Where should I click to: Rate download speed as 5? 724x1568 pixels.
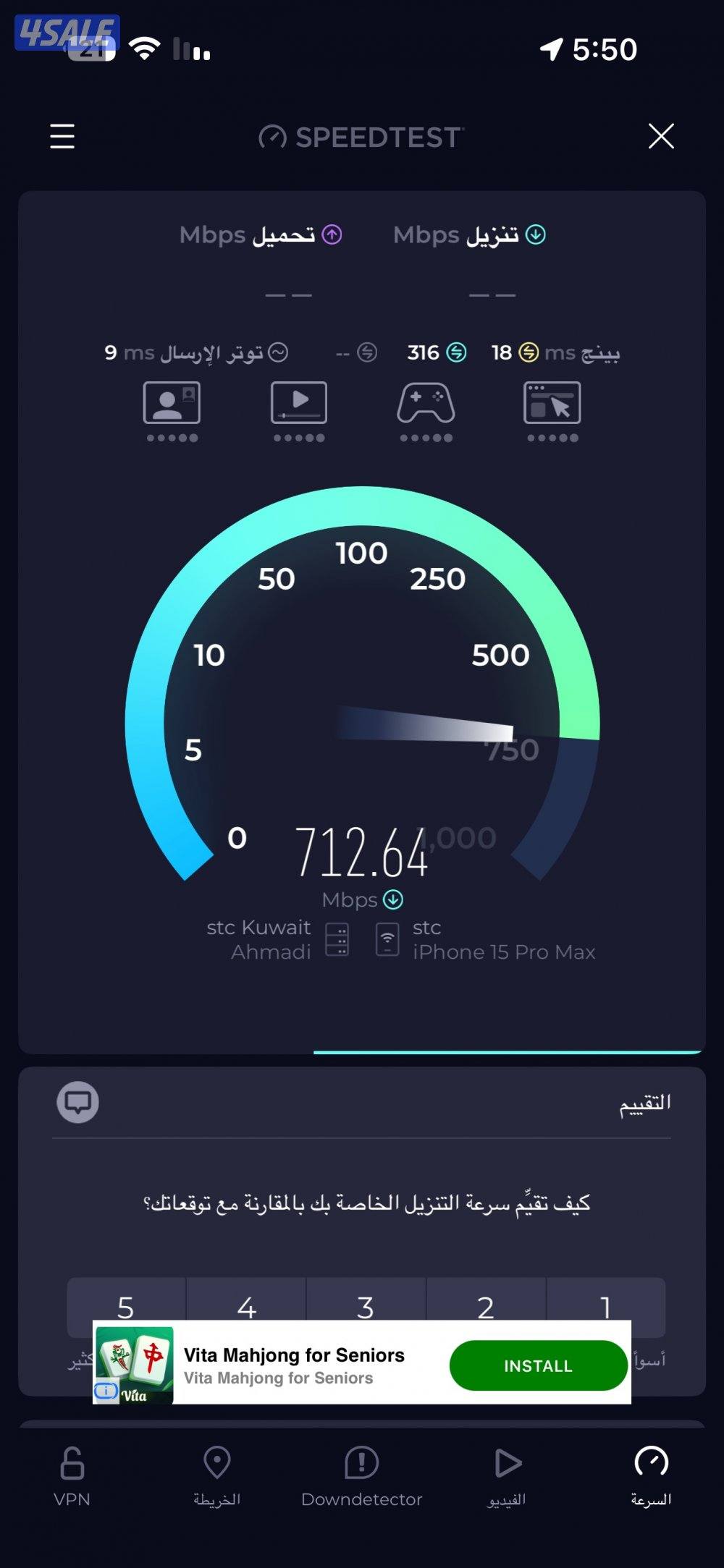tap(126, 1302)
